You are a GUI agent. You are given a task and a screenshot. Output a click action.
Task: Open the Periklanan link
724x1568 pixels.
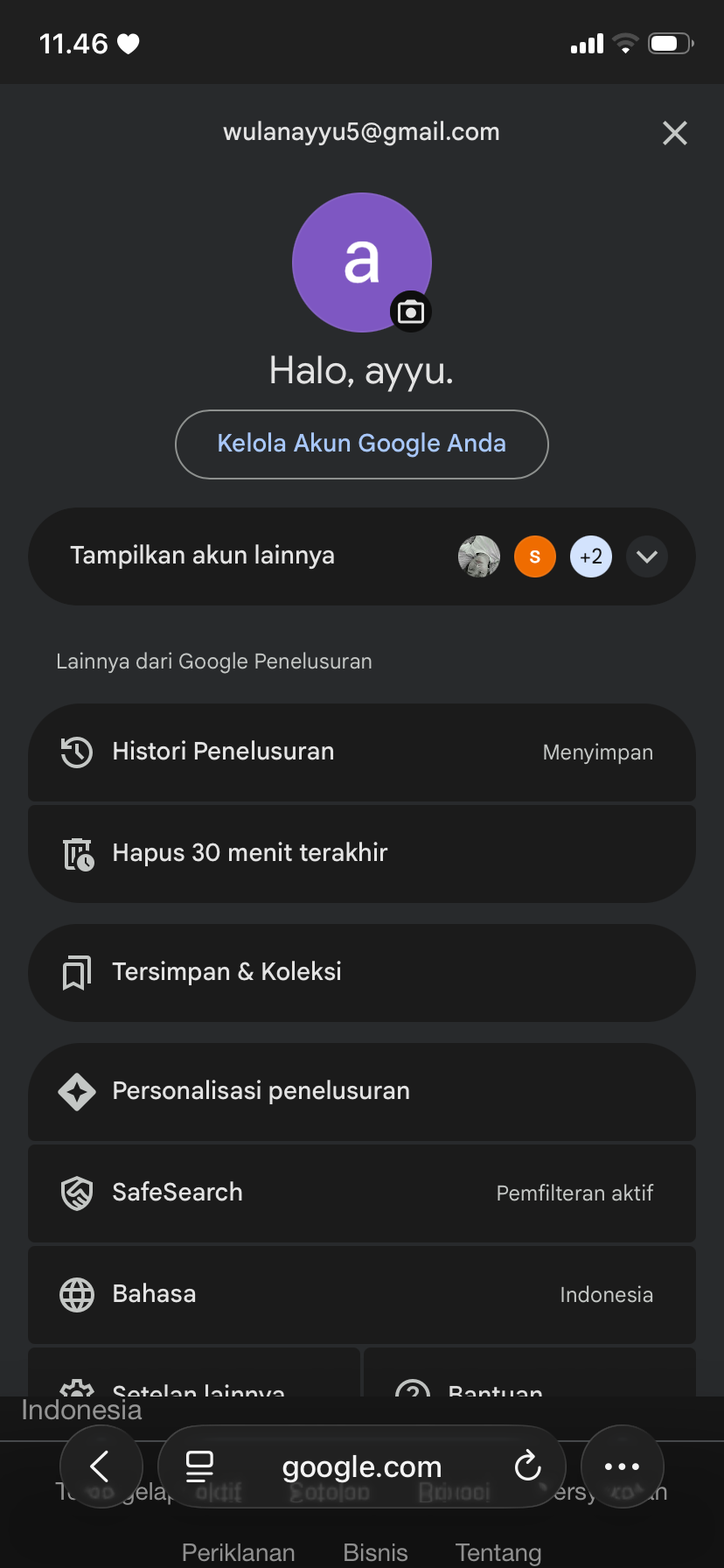238,1552
